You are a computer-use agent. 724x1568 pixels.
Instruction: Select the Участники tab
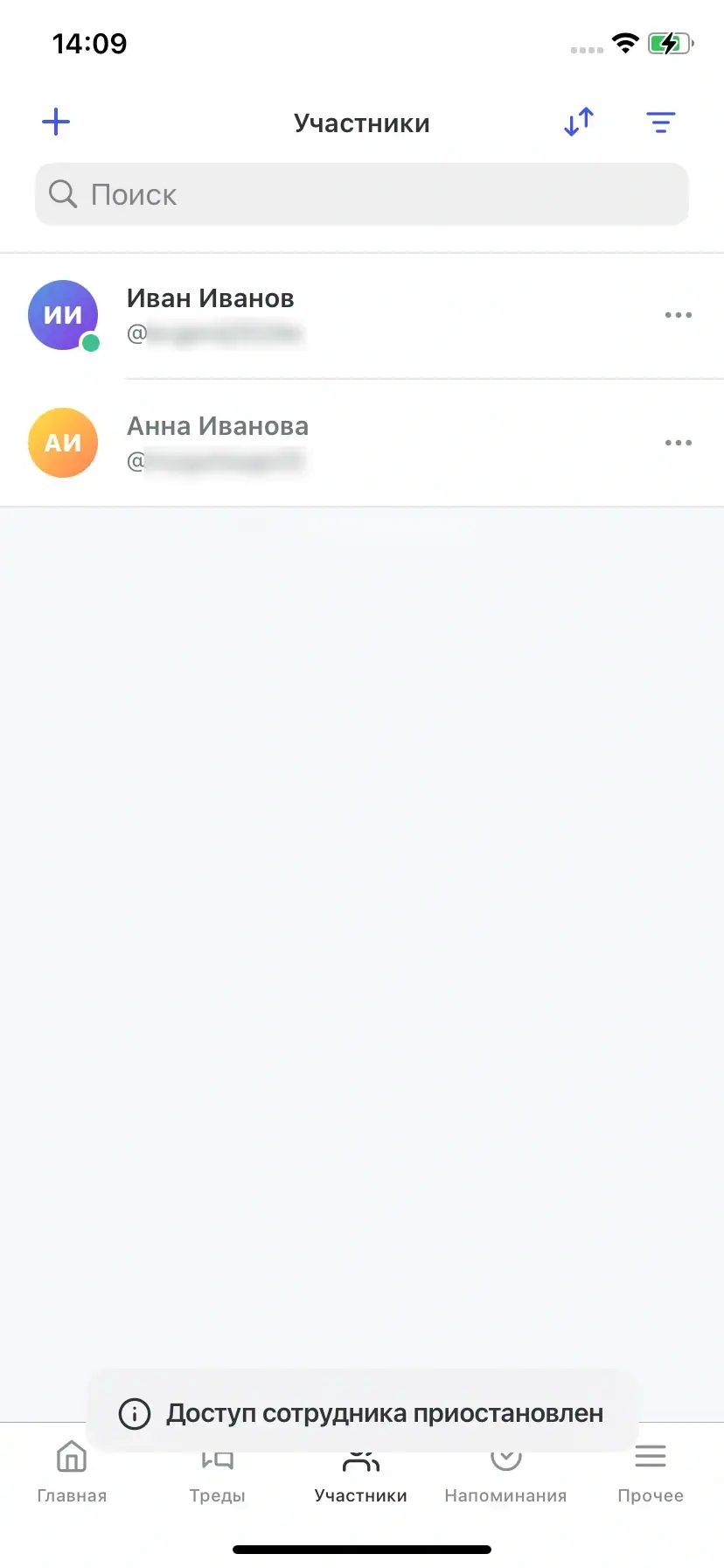click(x=361, y=1480)
